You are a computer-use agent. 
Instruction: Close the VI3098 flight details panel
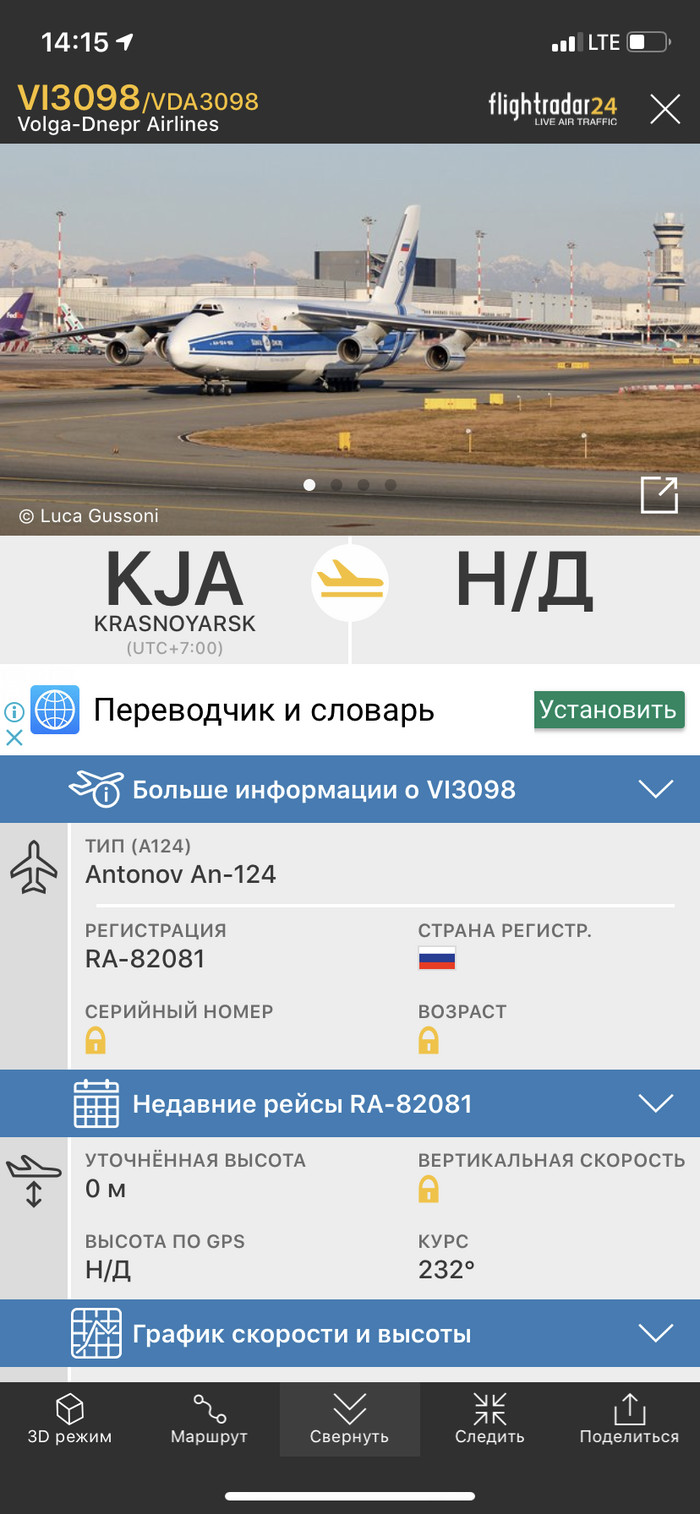point(665,108)
